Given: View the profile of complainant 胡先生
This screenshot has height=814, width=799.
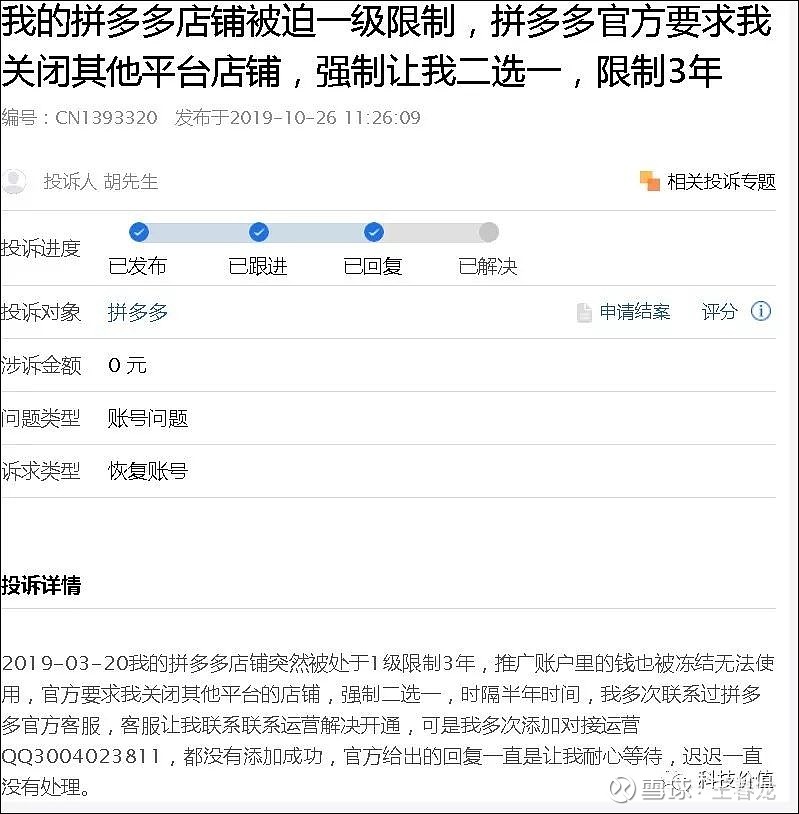Looking at the screenshot, I should [x=130, y=181].
